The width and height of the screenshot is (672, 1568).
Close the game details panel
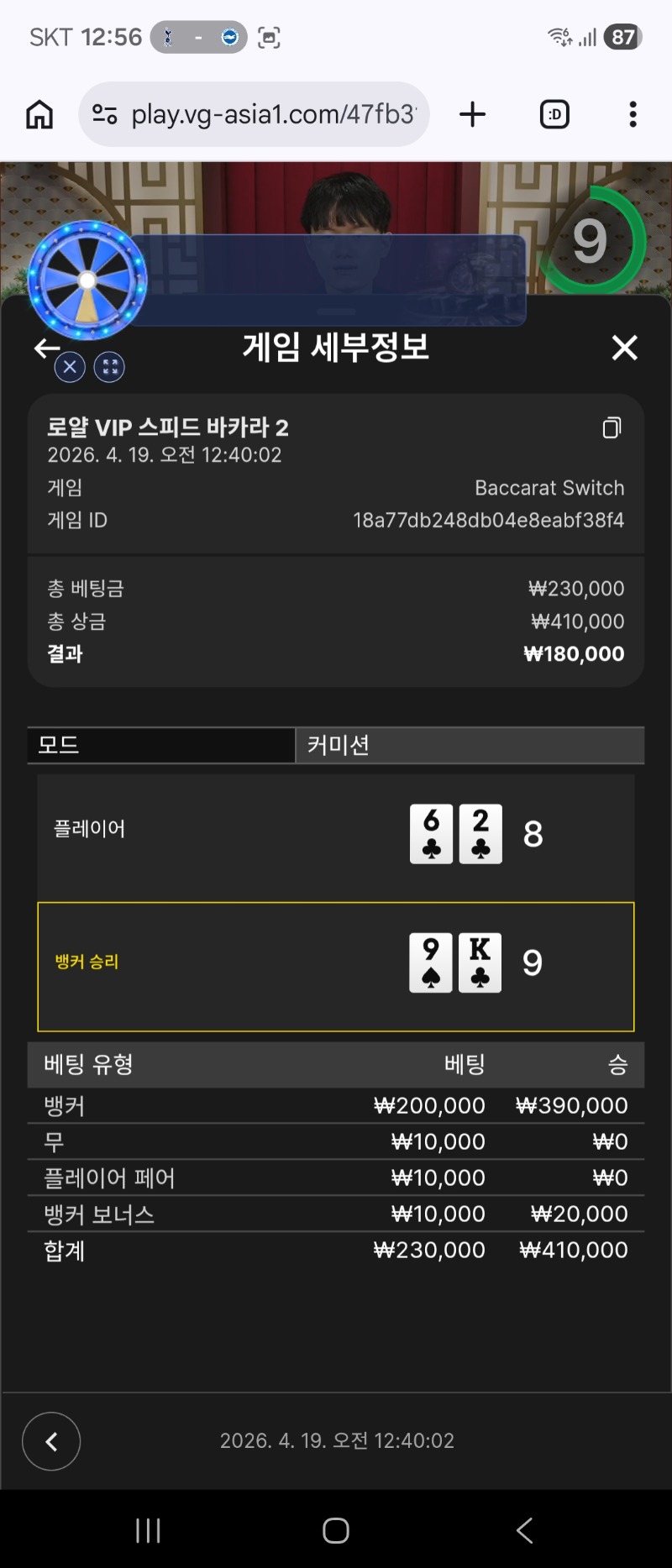[624, 348]
